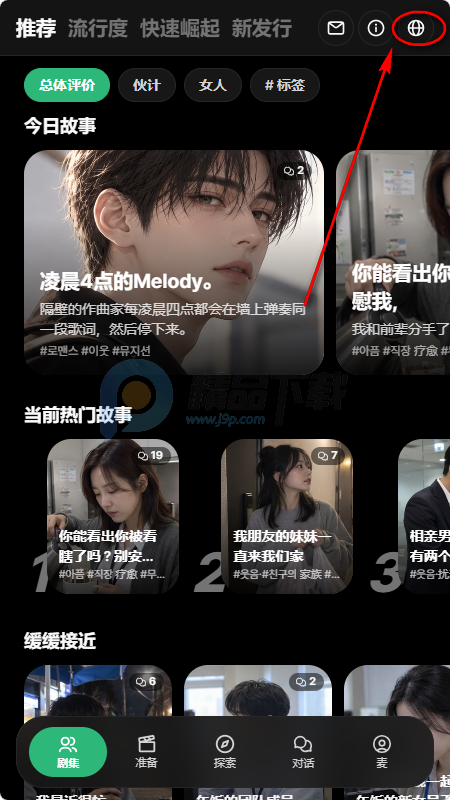Go to the 探索 bottom tab
Viewport: 450px width, 800px height.
pos(224,752)
